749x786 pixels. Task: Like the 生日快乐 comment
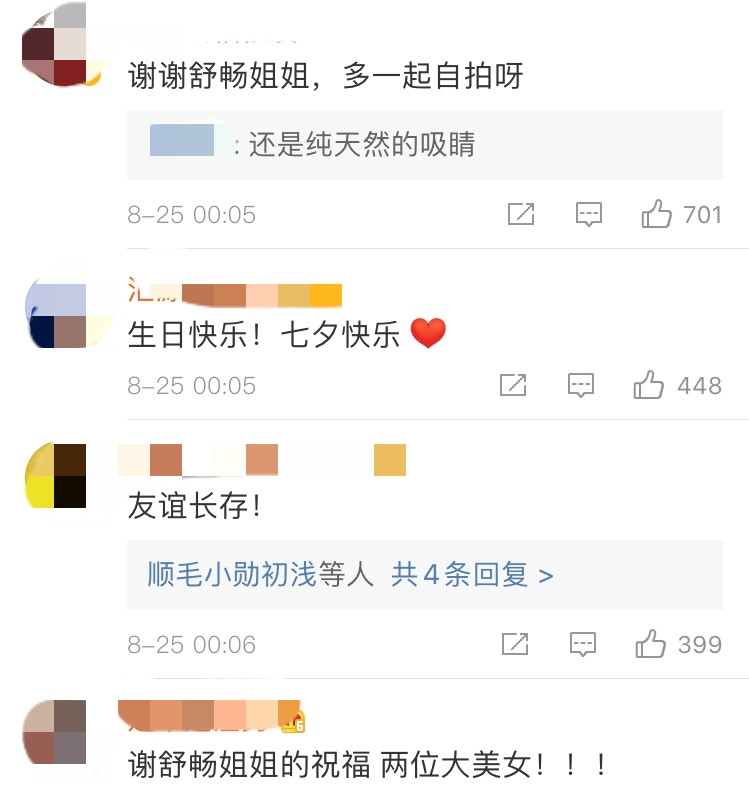click(650, 385)
